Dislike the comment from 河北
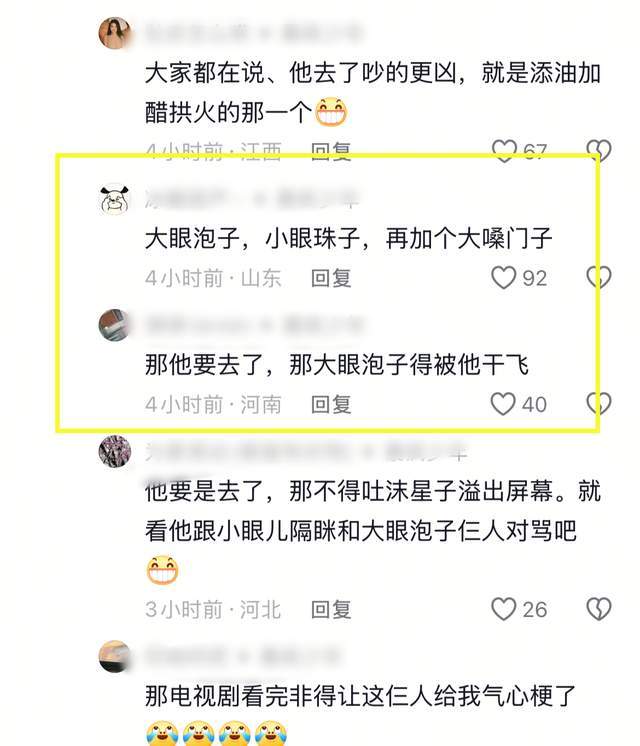 [x=599, y=608]
